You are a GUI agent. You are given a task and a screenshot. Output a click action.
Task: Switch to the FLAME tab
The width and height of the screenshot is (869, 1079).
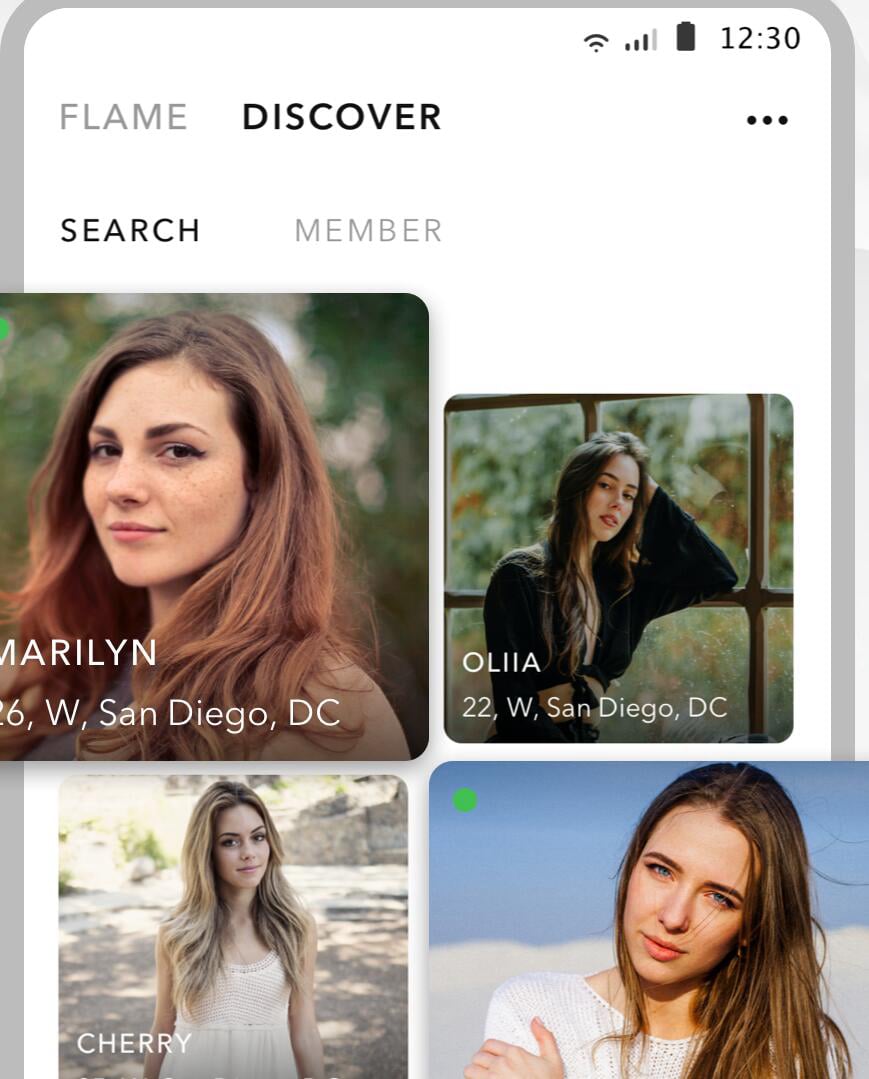pos(122,117)
